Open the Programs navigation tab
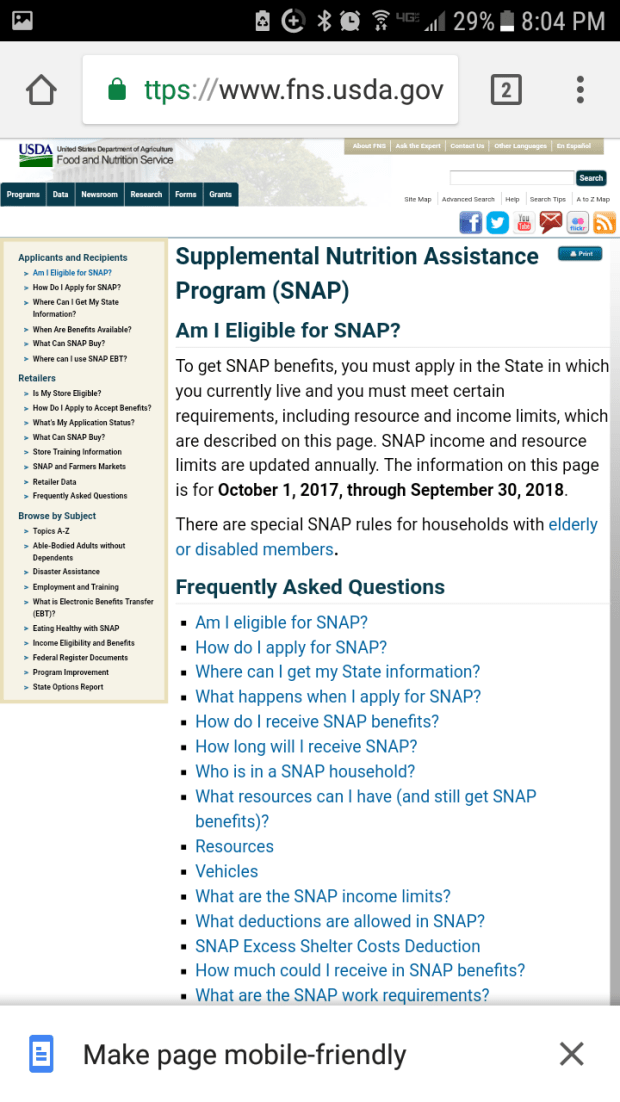This screenshot has width=620, height=1102. (23, 195)
